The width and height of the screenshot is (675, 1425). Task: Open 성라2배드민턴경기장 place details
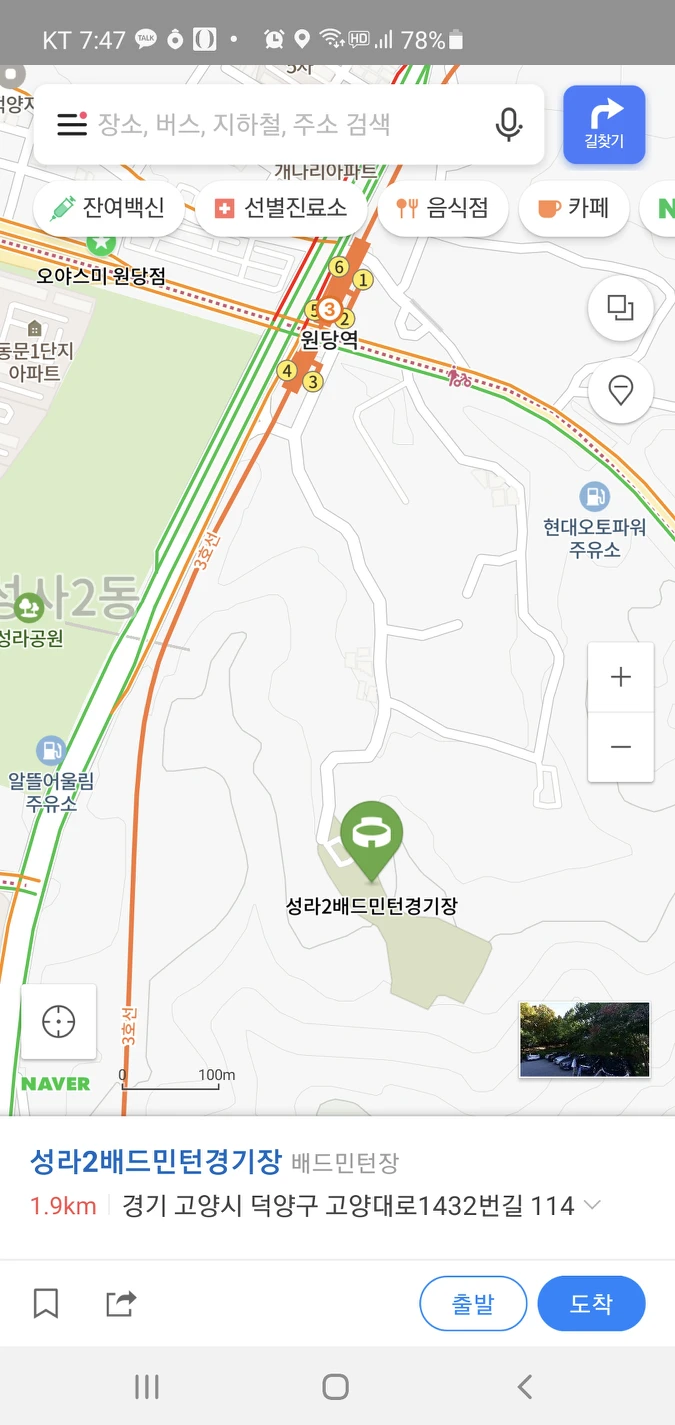pyautogui.click(x=156, y=1162)
